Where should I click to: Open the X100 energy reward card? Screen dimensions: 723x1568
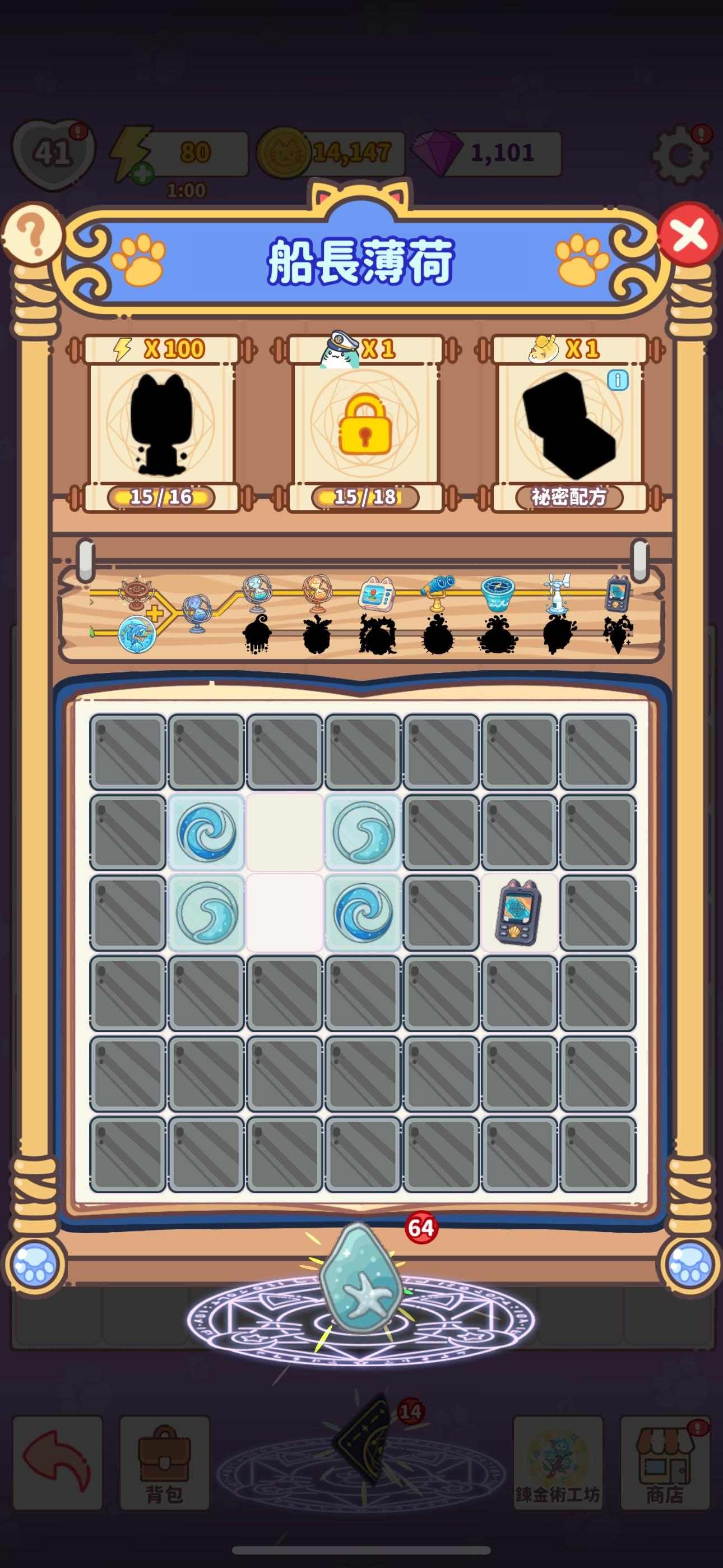click(x=161, y=423)
